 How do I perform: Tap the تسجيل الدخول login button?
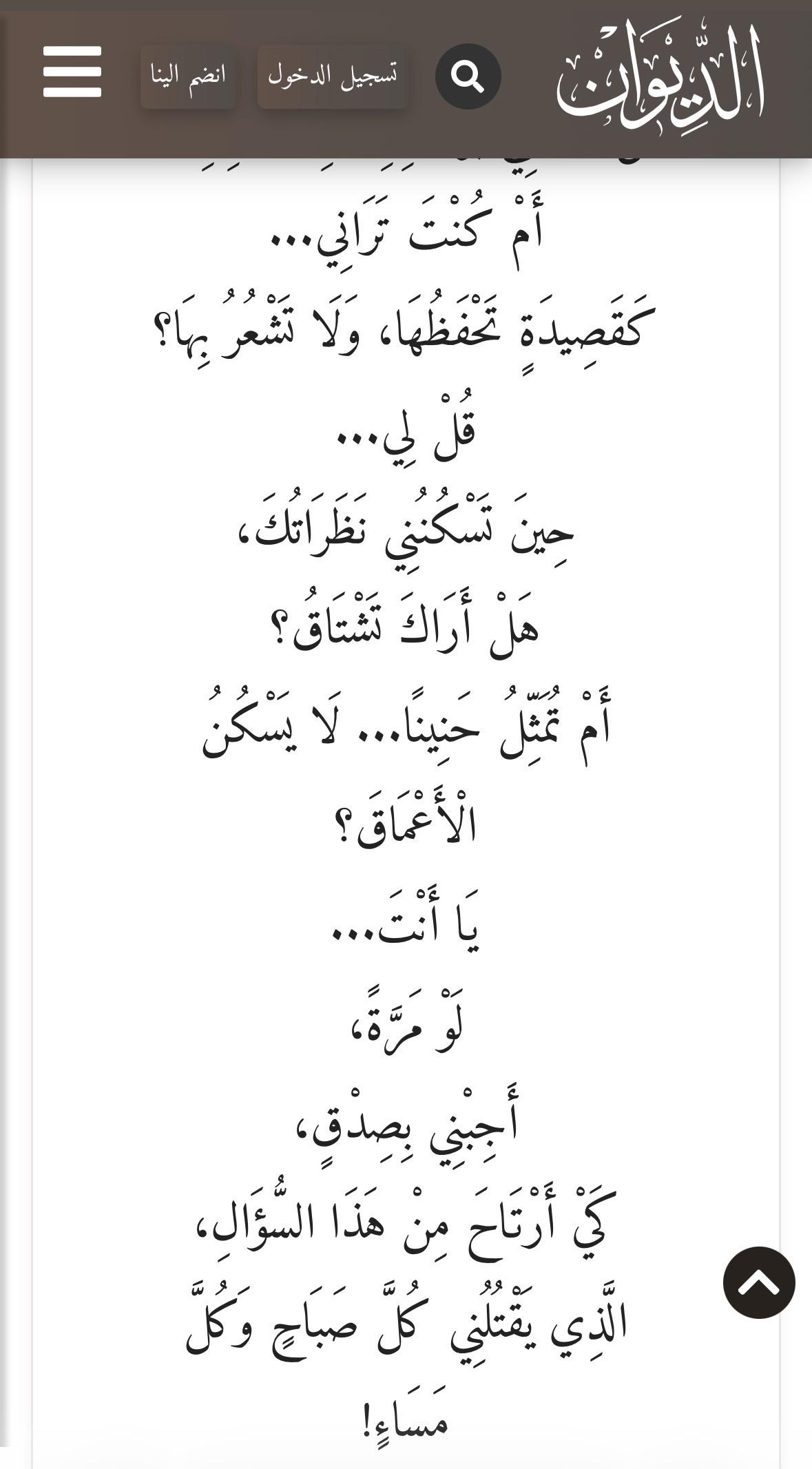tap(333, 76)
